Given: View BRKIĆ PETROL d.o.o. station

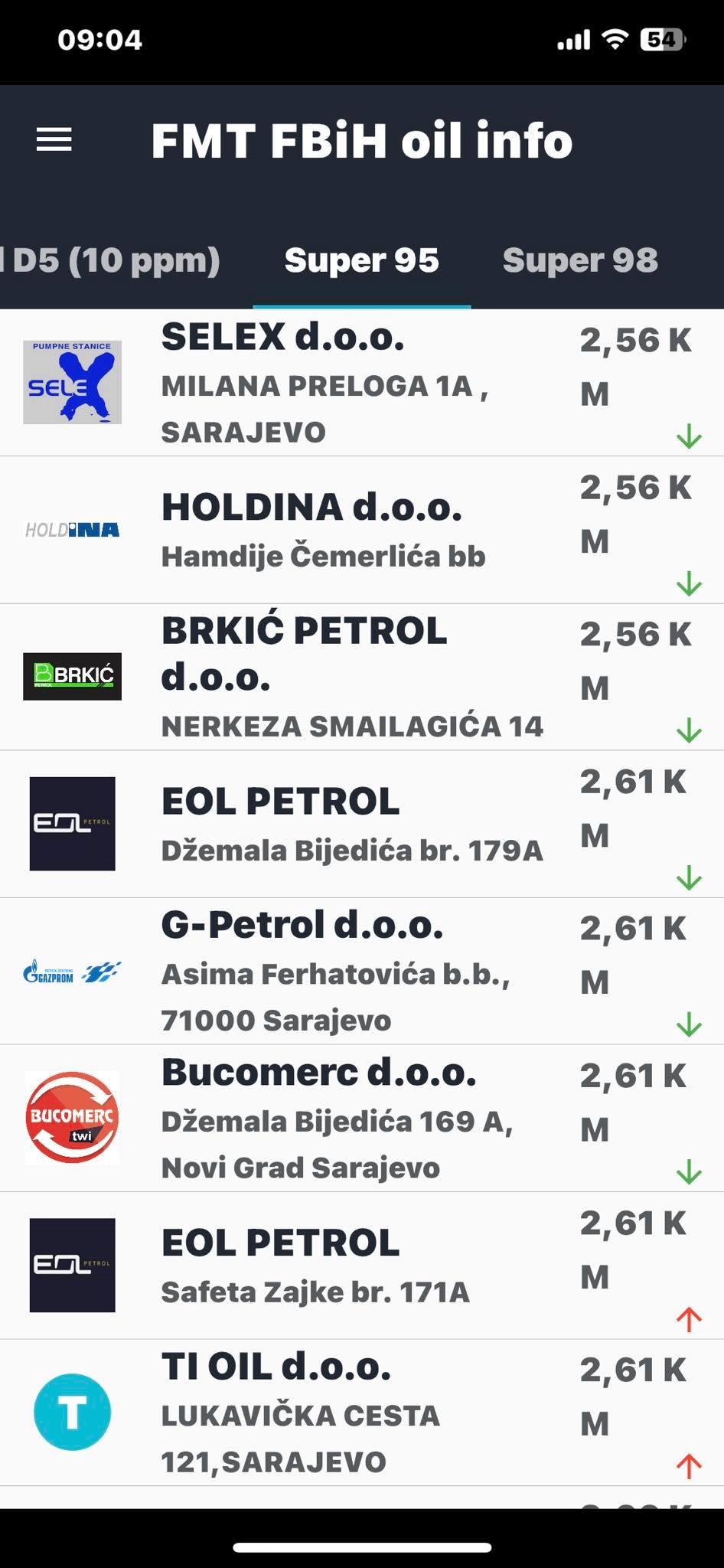Looking at the screenshot, I should [362, 677].
